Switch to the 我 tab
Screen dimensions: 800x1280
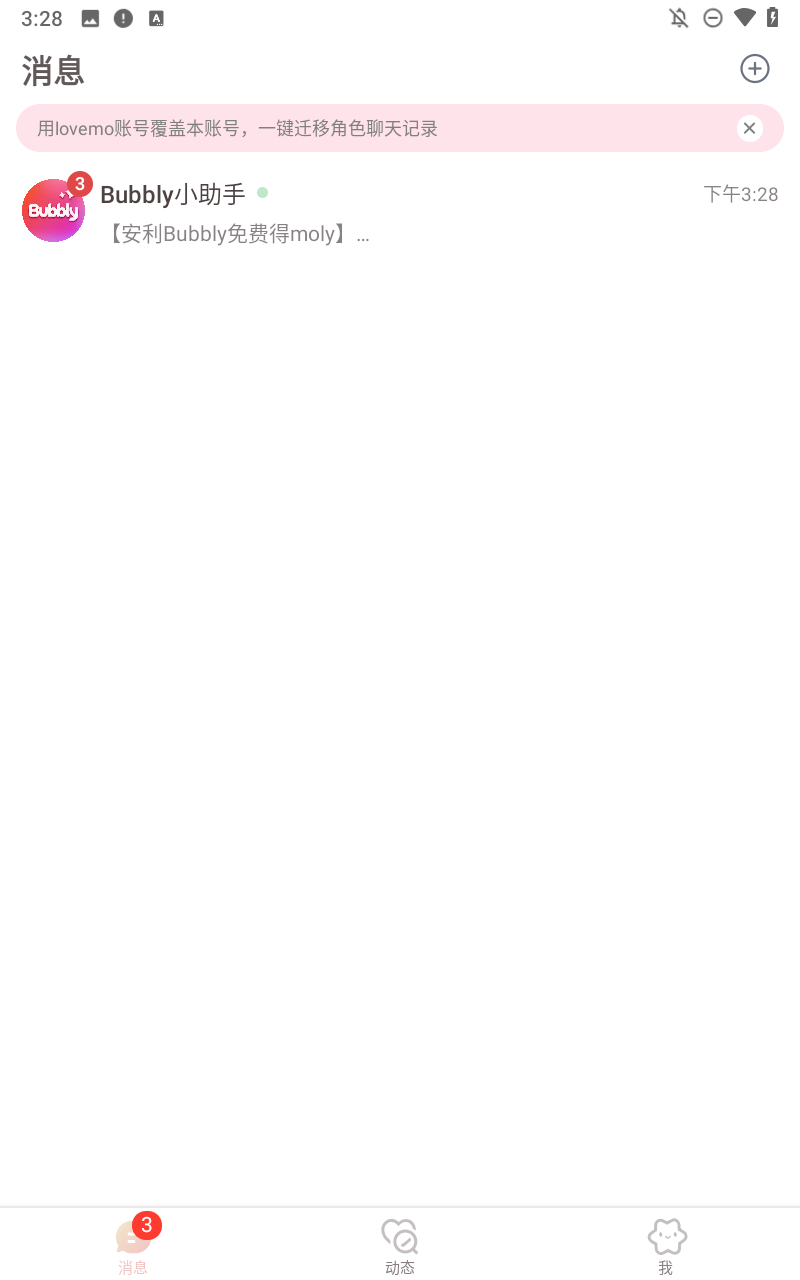(666, 1246)
